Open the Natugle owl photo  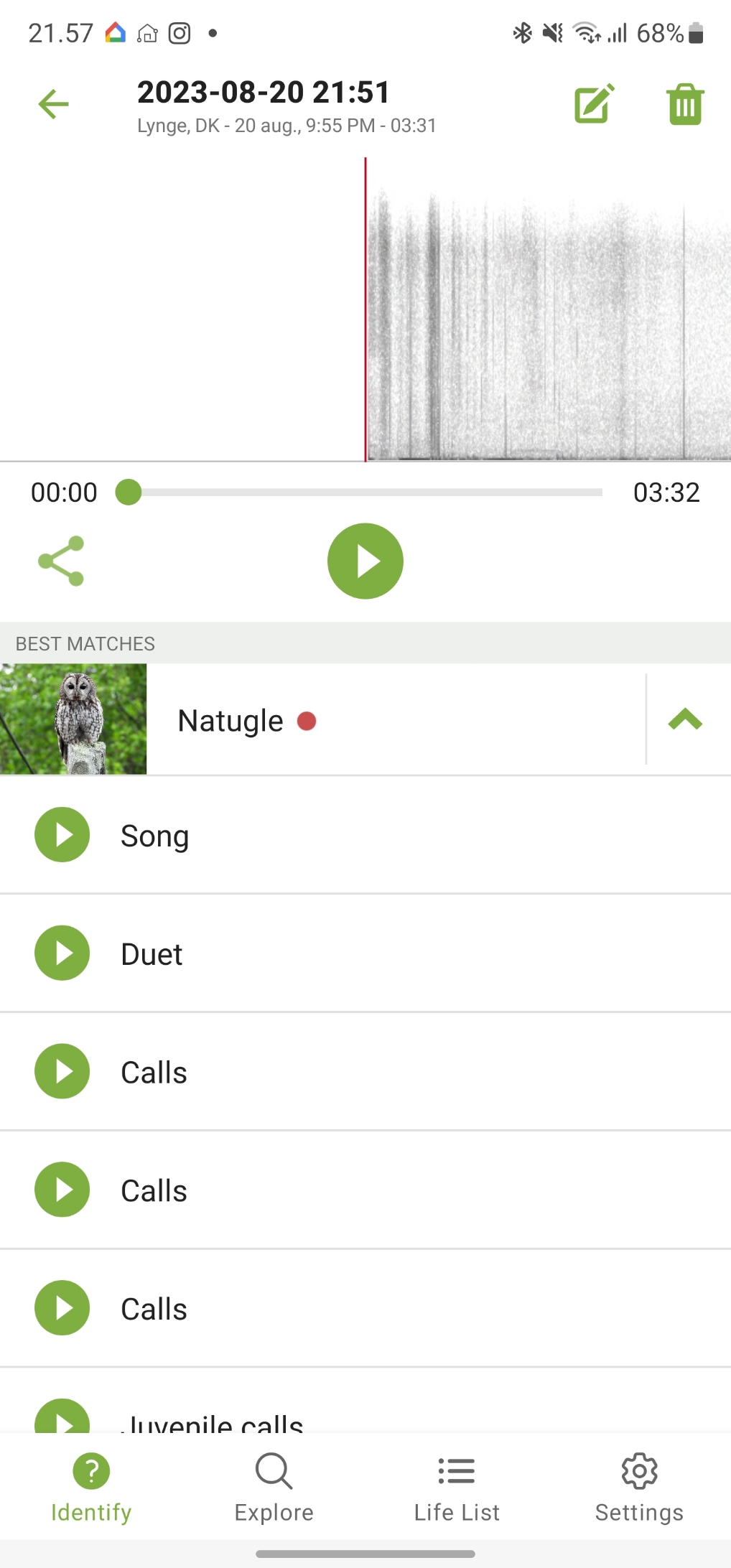coord(73,719)
